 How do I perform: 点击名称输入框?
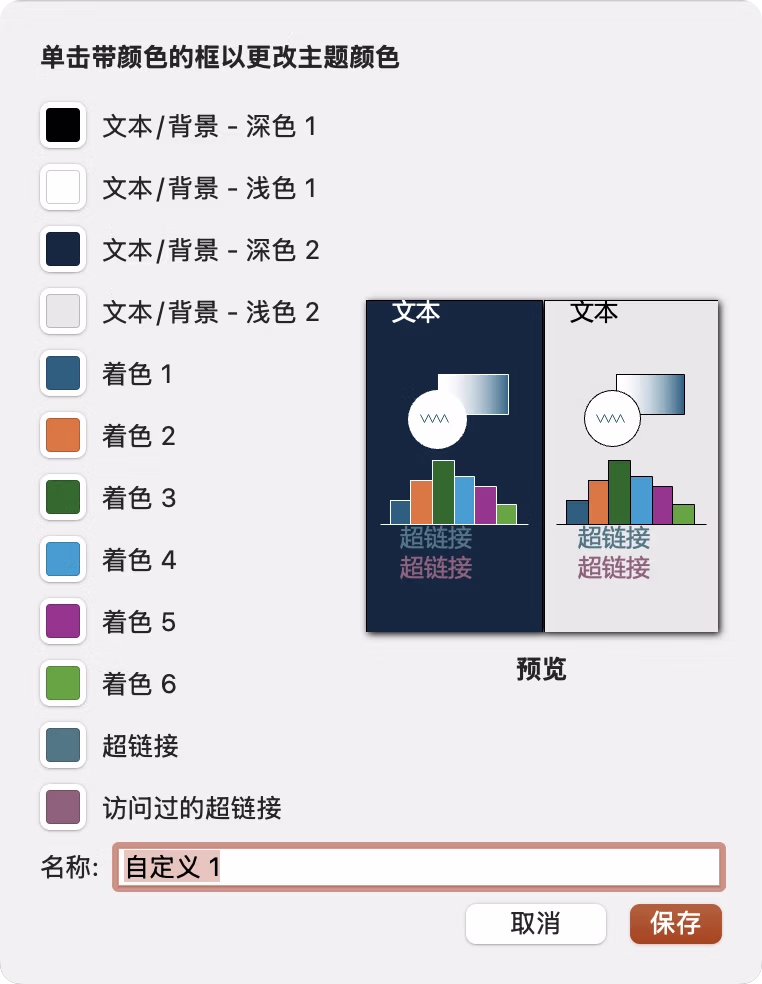pos(420,867)
